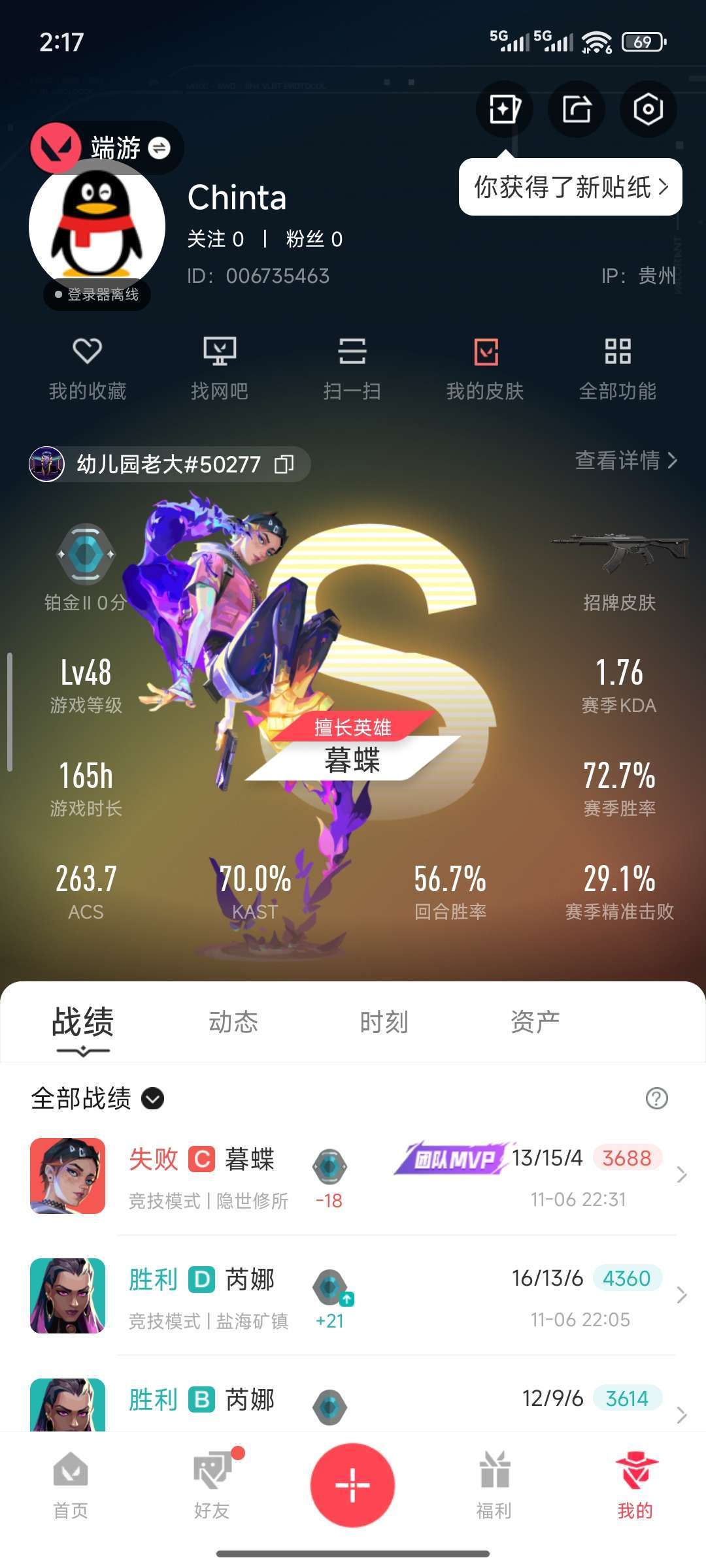This screenshot has width=706, height=1568.
Task: Switch to the 时刻 tab
Action: click(x=384, y=1022)
